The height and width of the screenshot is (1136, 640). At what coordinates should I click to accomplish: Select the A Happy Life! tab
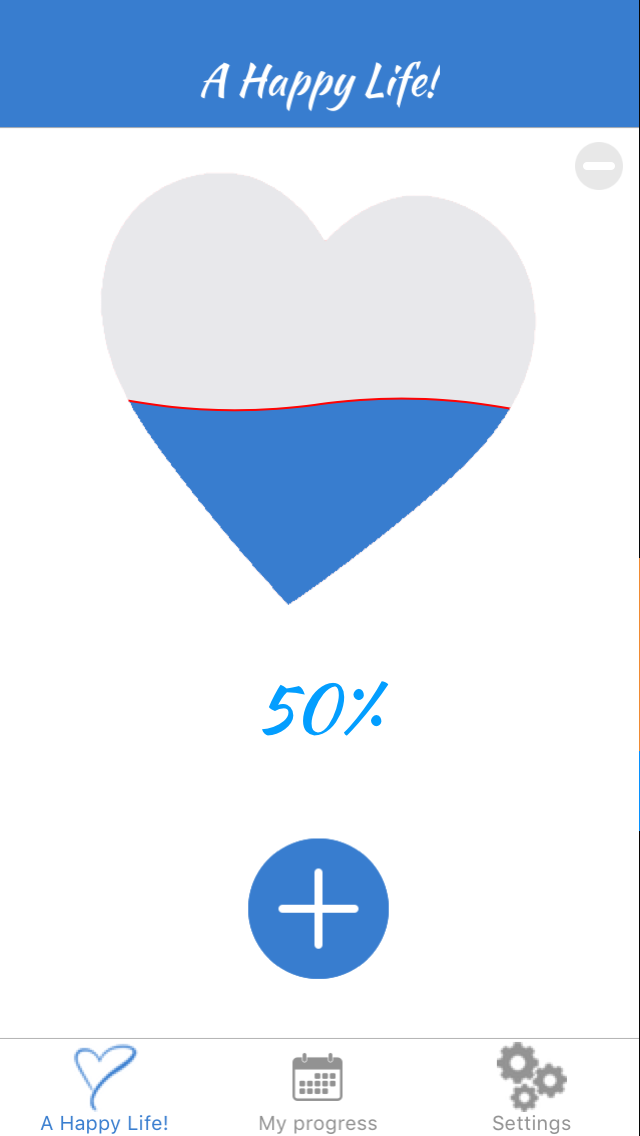point(104,1089)
